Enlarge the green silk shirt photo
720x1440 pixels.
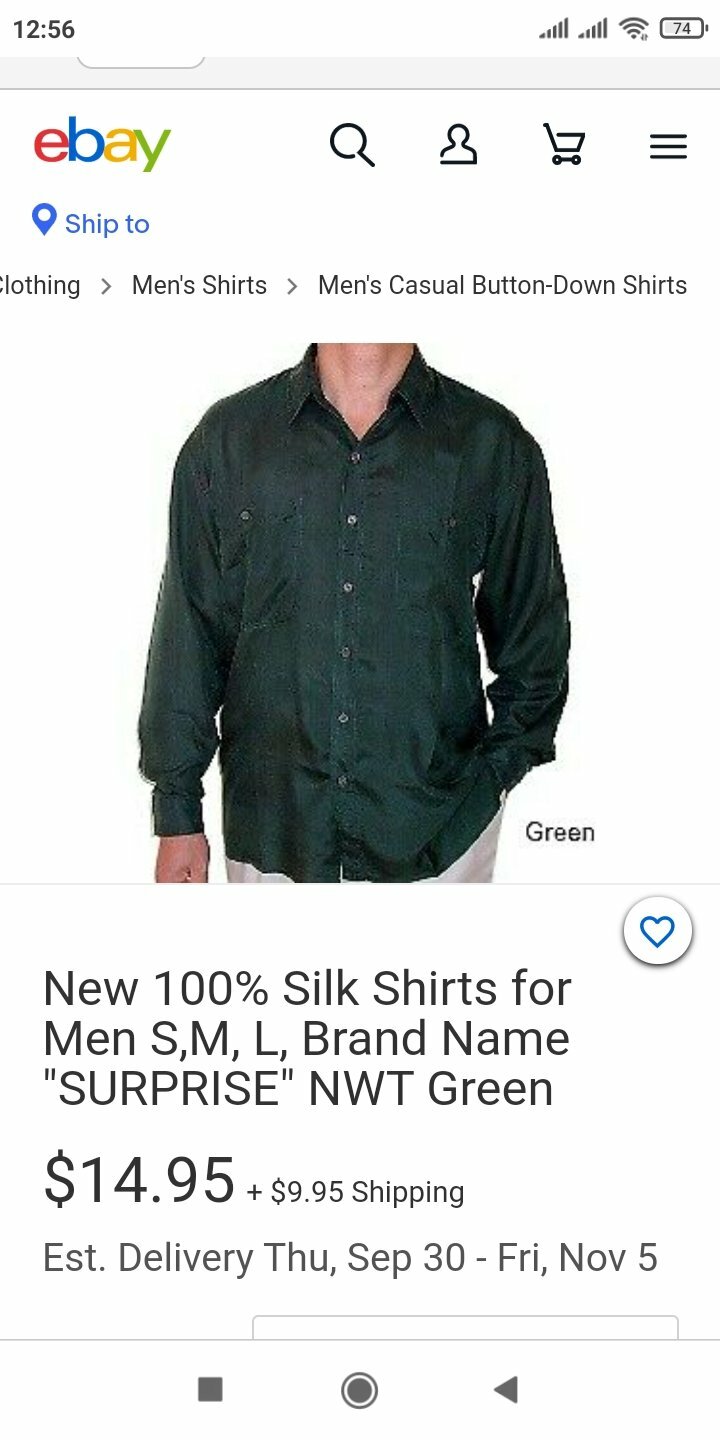(360, 612)
